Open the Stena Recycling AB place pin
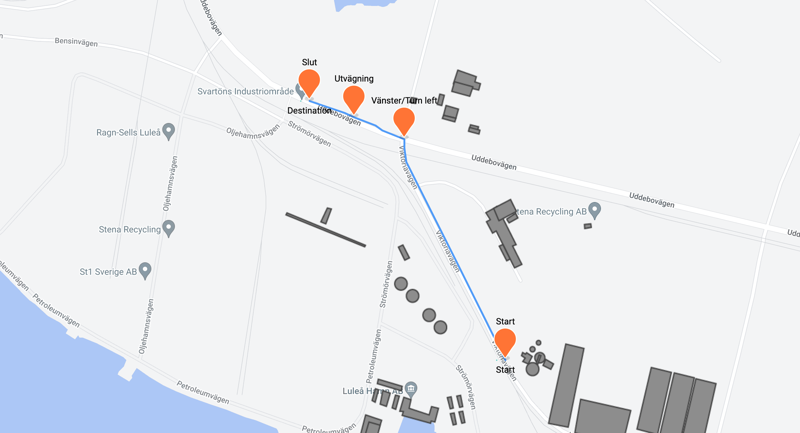The height and width of the screenshot is (433, 800). pyautogui.click(x=595, y=211)
